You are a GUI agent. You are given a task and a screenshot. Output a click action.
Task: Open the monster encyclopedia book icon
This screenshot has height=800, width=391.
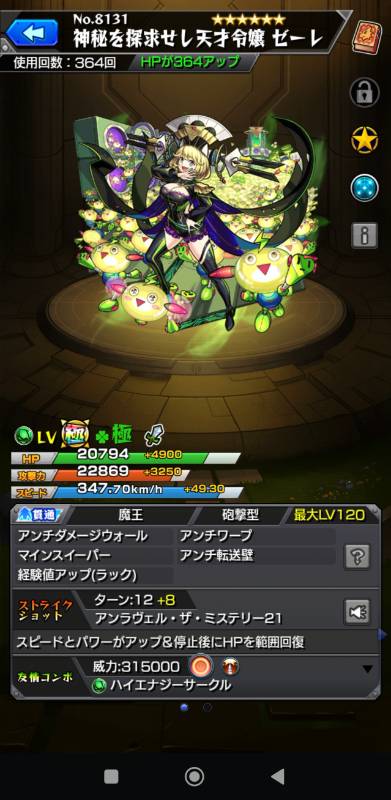[x=364, y=34]
